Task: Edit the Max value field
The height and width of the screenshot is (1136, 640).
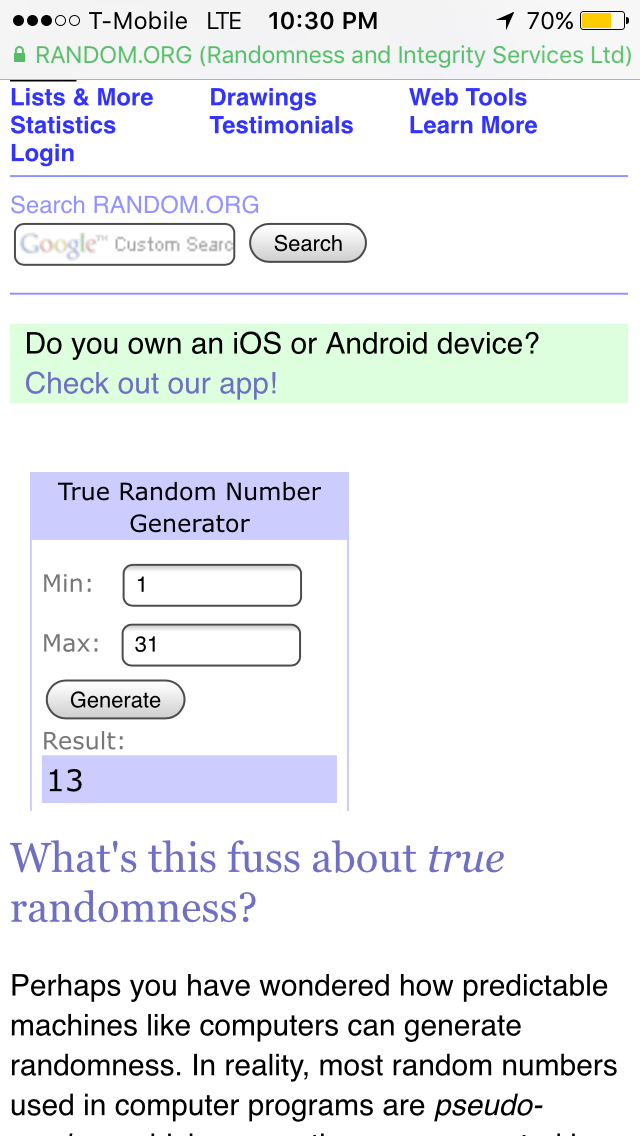Action: pos(211,645)
